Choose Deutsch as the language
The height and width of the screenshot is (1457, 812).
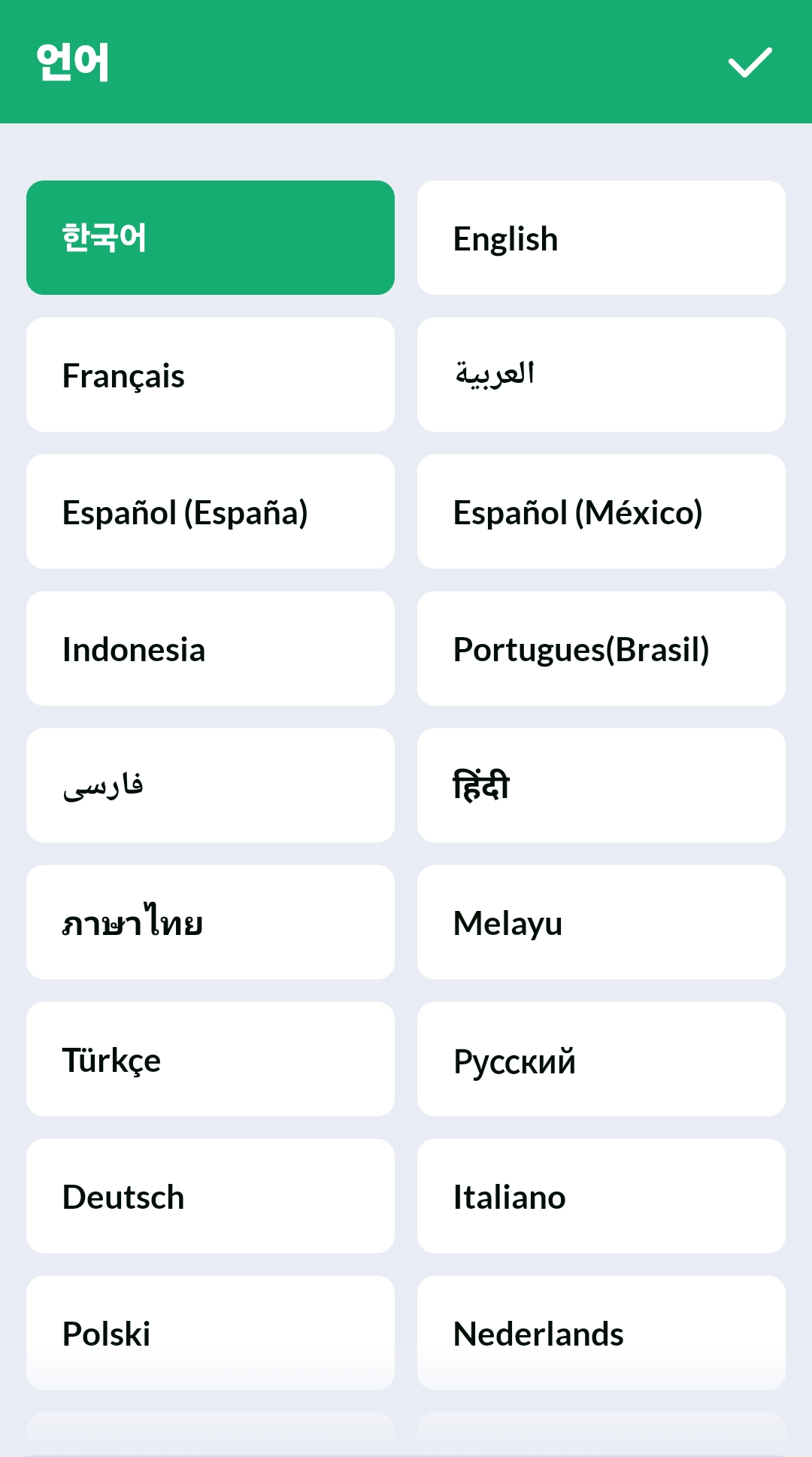[211, 1196]
